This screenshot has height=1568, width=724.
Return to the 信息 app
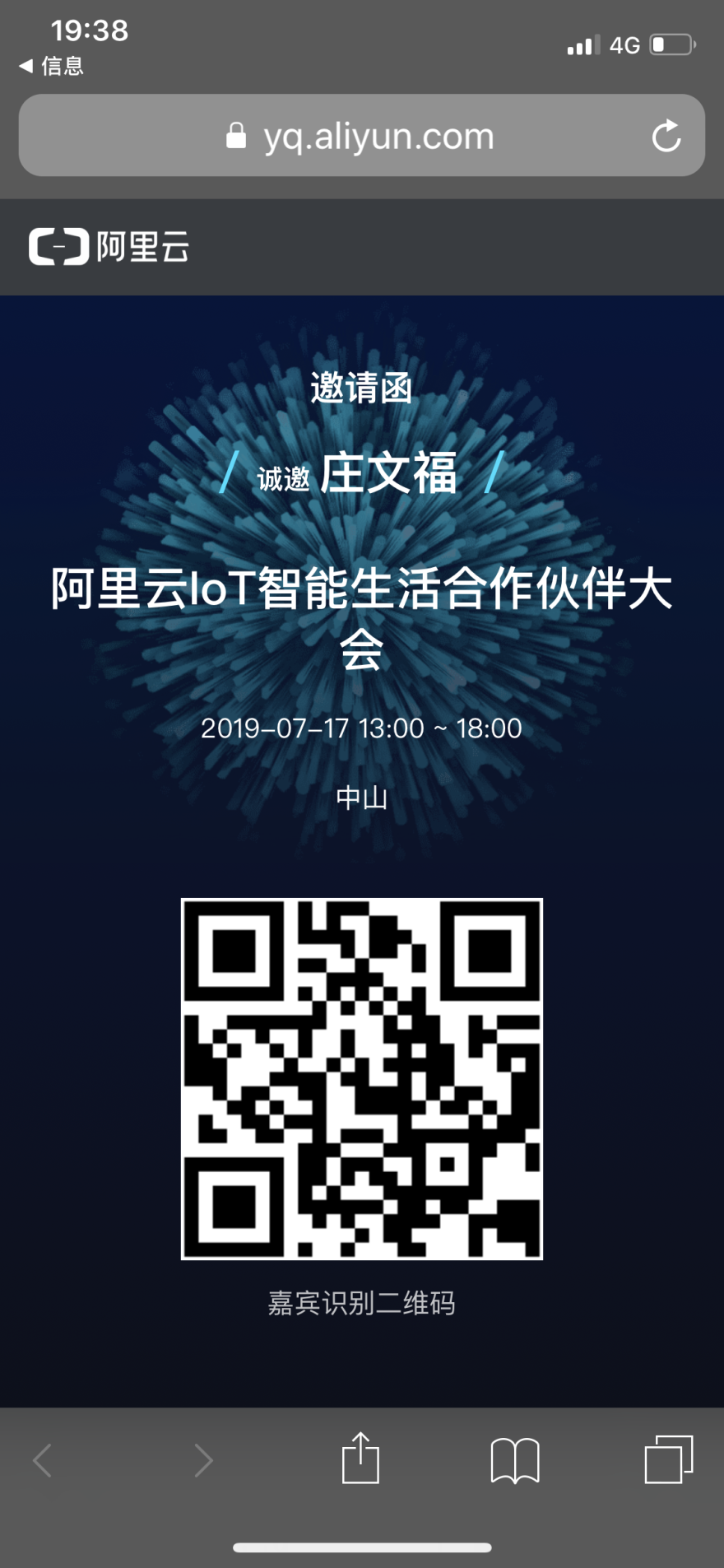[x=51, y=66]
